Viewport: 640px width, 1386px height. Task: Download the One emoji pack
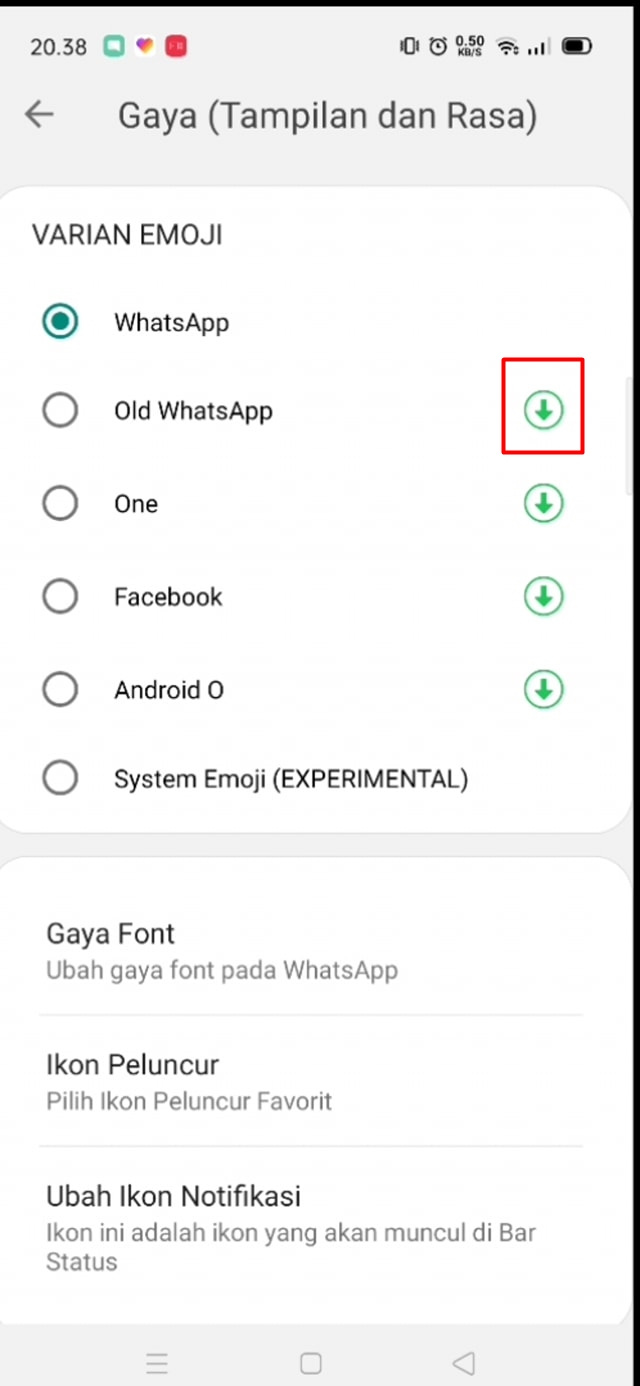(543, 503)
